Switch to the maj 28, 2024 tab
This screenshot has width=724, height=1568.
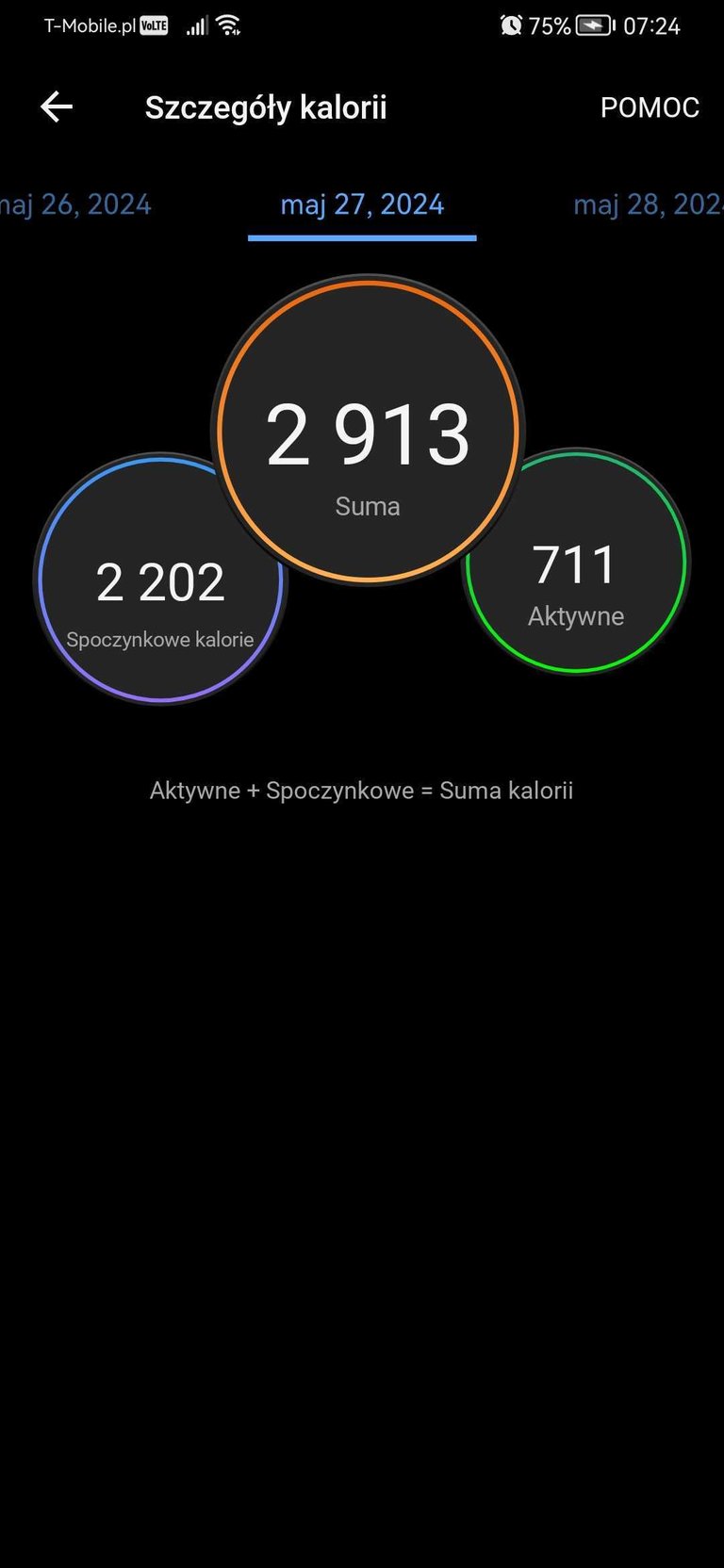649,204
